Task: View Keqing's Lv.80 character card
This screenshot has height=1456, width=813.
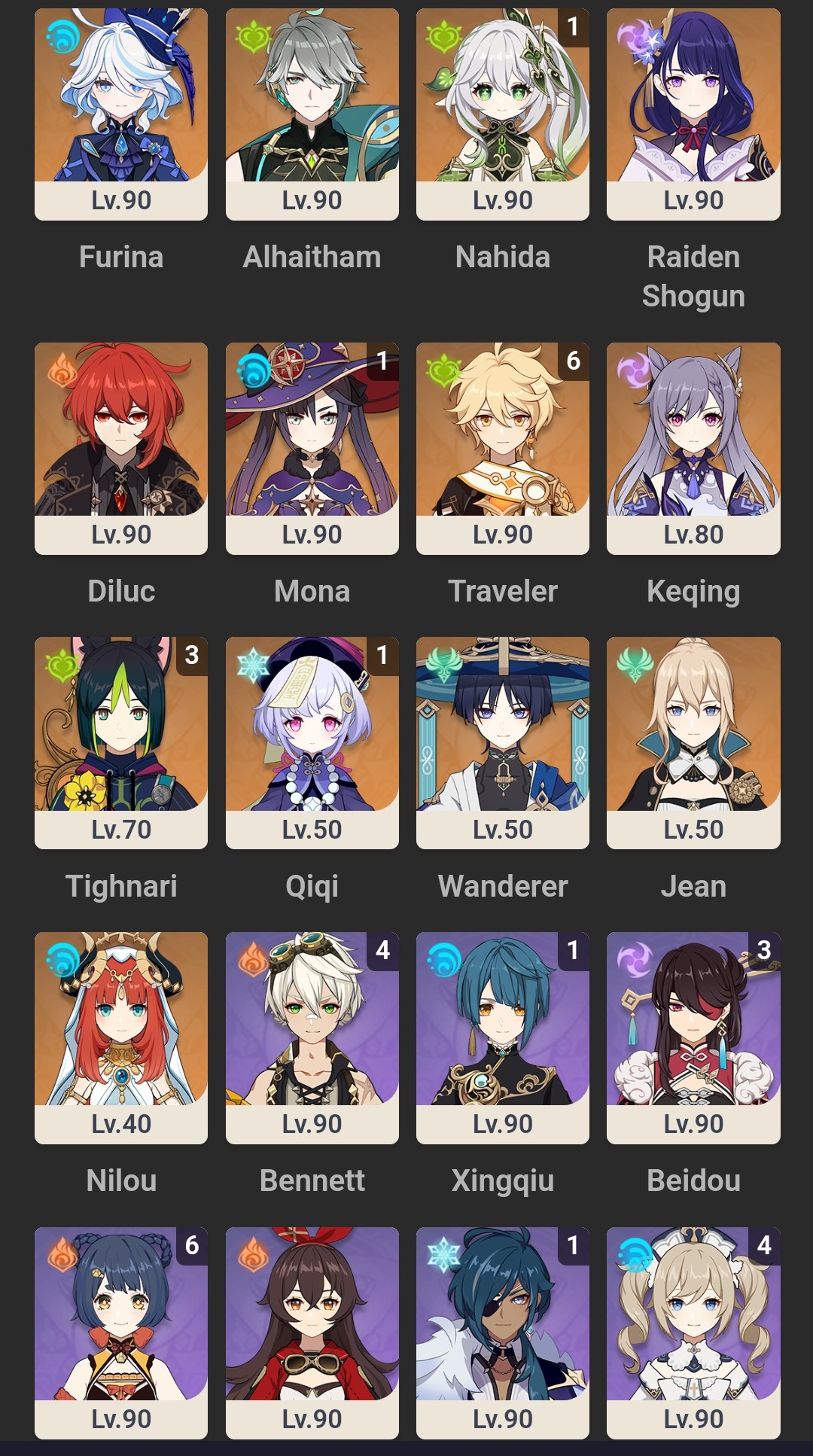Action: coord(693,447)
